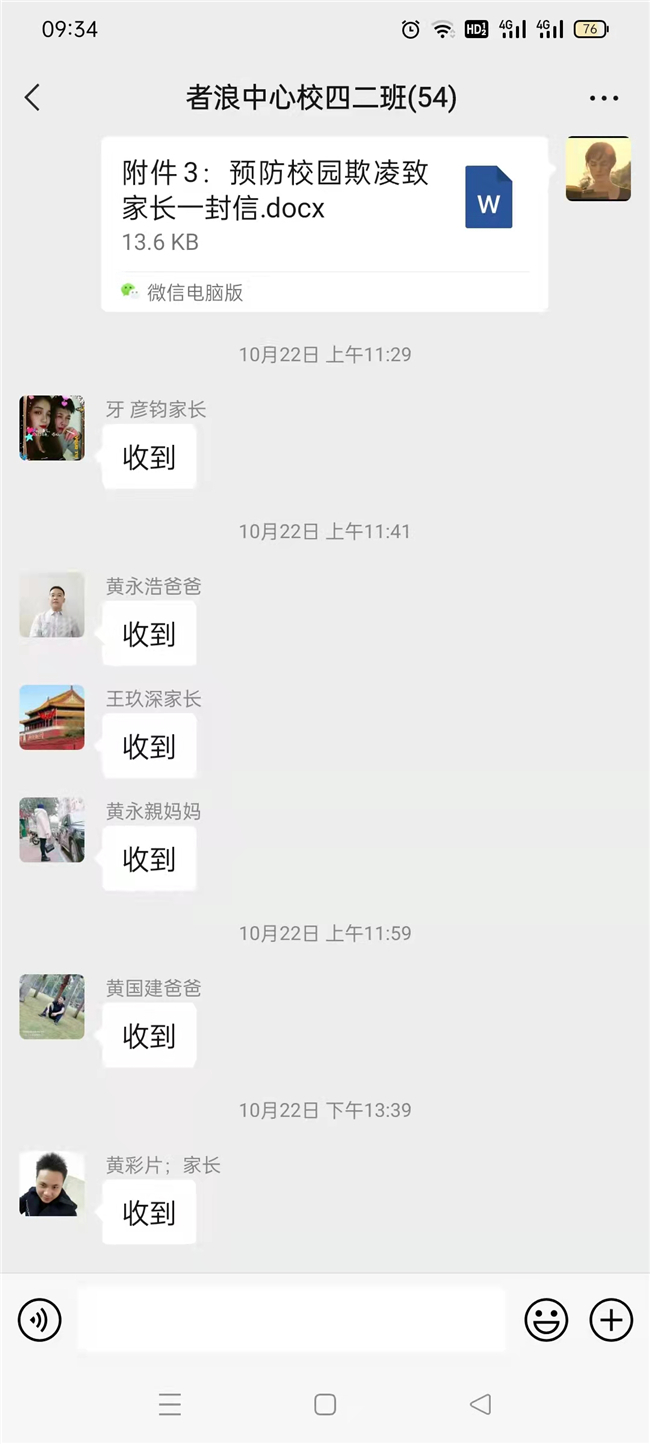Open the plus attachments panel
The width and height of the screenshot is (650, 1444).
click(x=611, y=1320)
